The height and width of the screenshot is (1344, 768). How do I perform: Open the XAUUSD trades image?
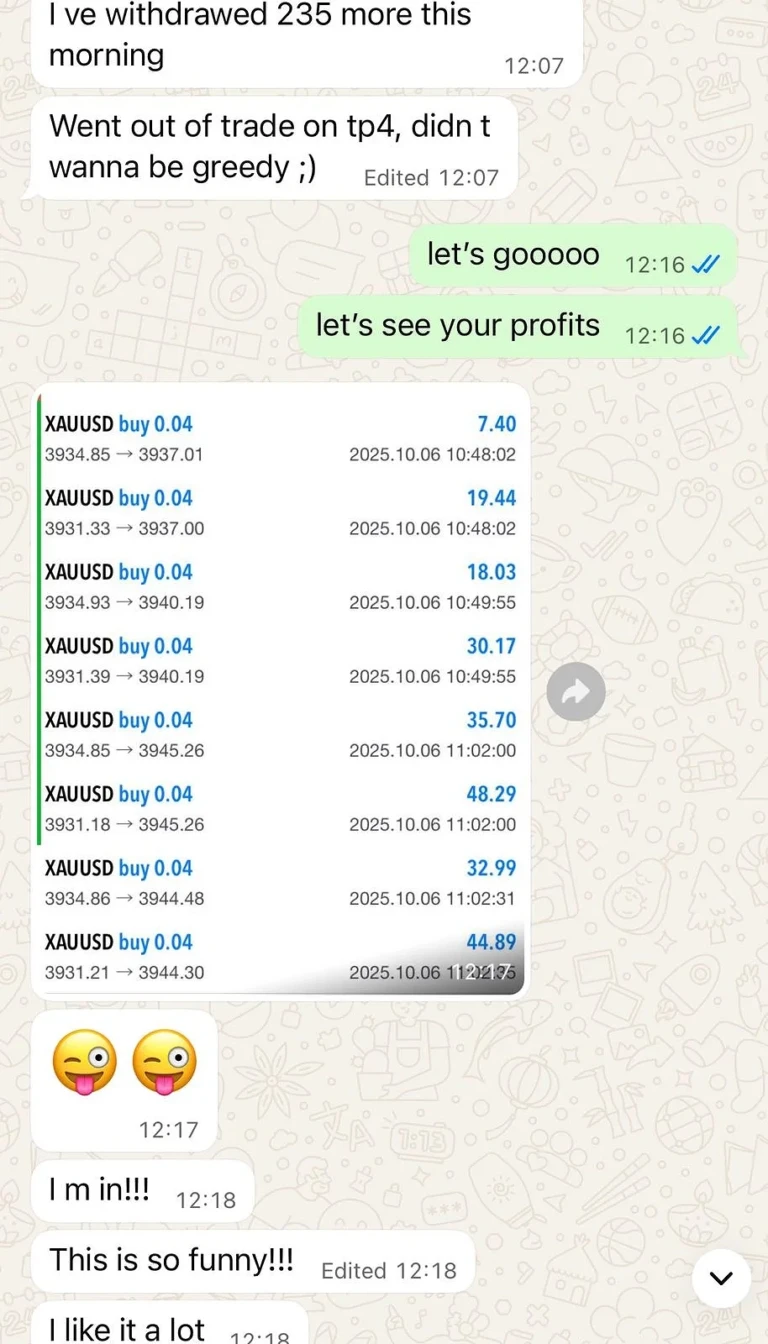pos(280,690)
